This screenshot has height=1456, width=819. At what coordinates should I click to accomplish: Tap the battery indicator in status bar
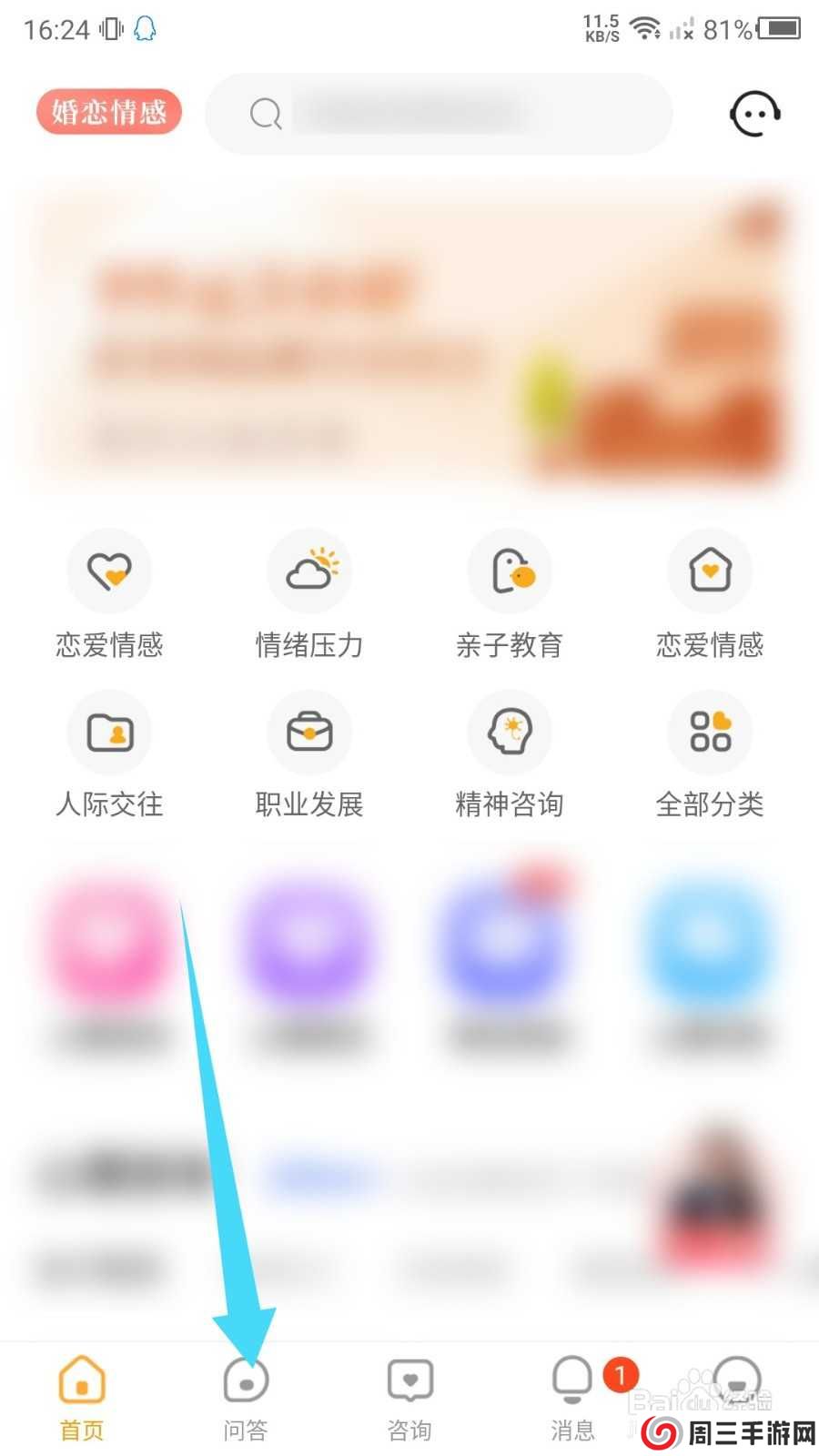pyautogui.click(x=778, y=27)
